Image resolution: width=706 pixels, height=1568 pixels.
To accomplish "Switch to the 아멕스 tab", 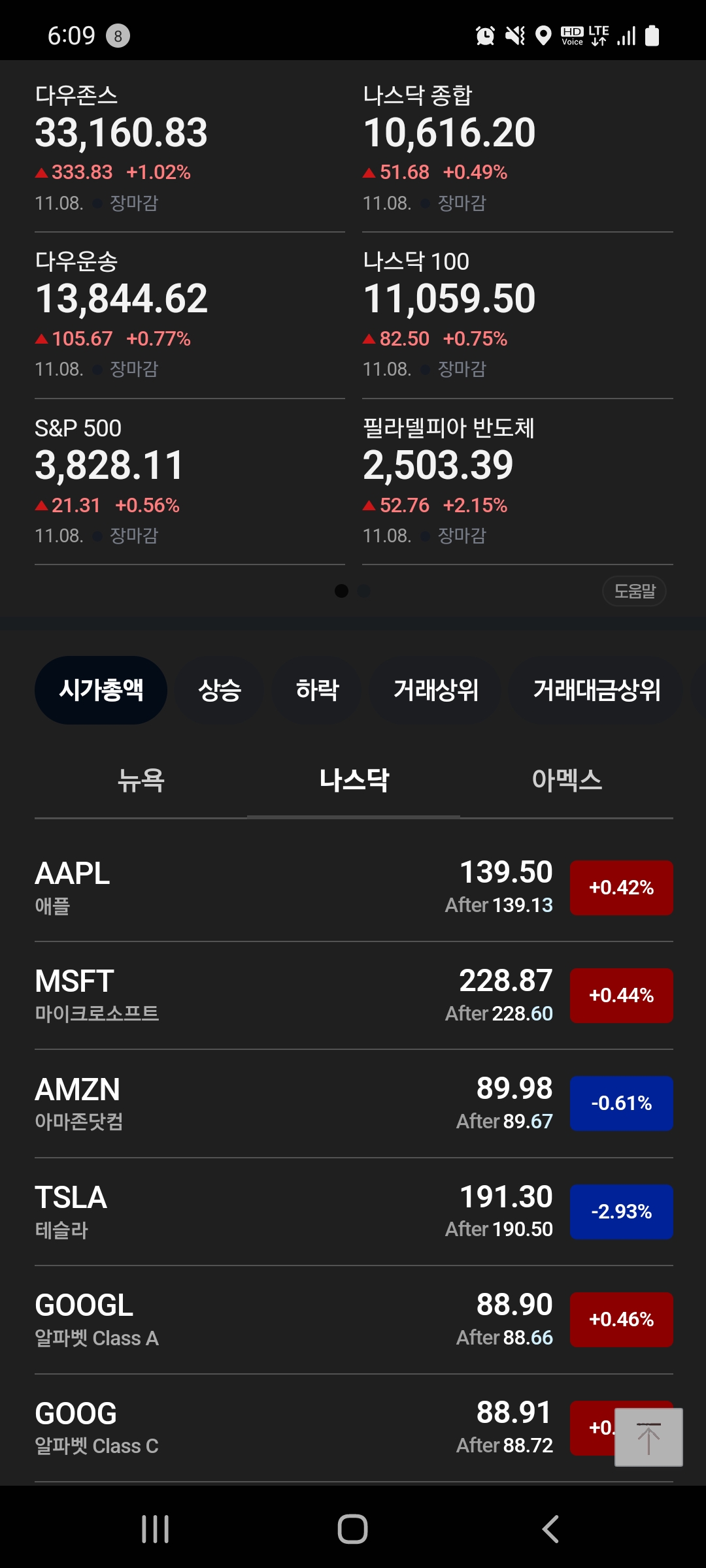I will [x=567, y=781].
